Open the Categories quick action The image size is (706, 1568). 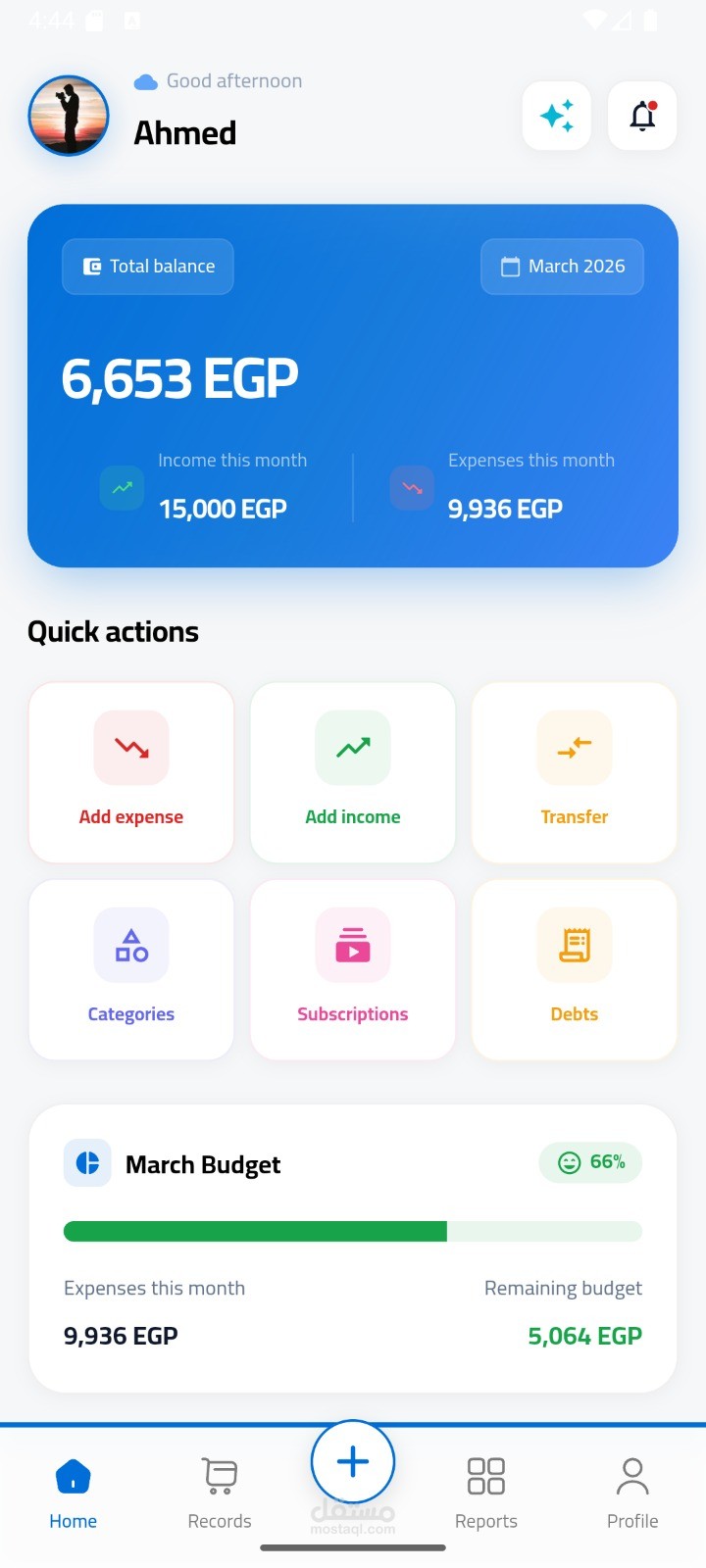[x=131, y=970]
